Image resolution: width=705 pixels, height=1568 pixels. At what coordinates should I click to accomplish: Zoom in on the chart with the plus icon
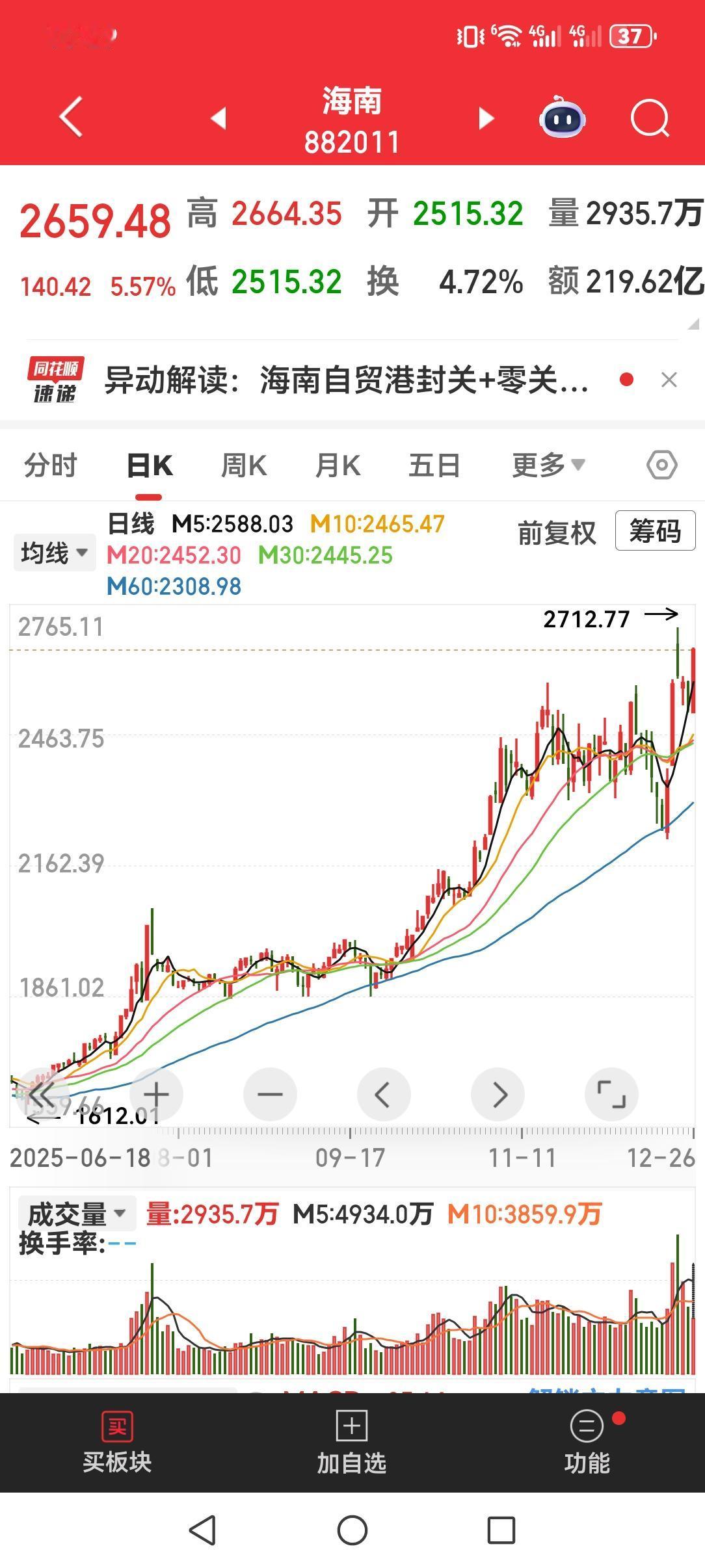pos(156,1095)
